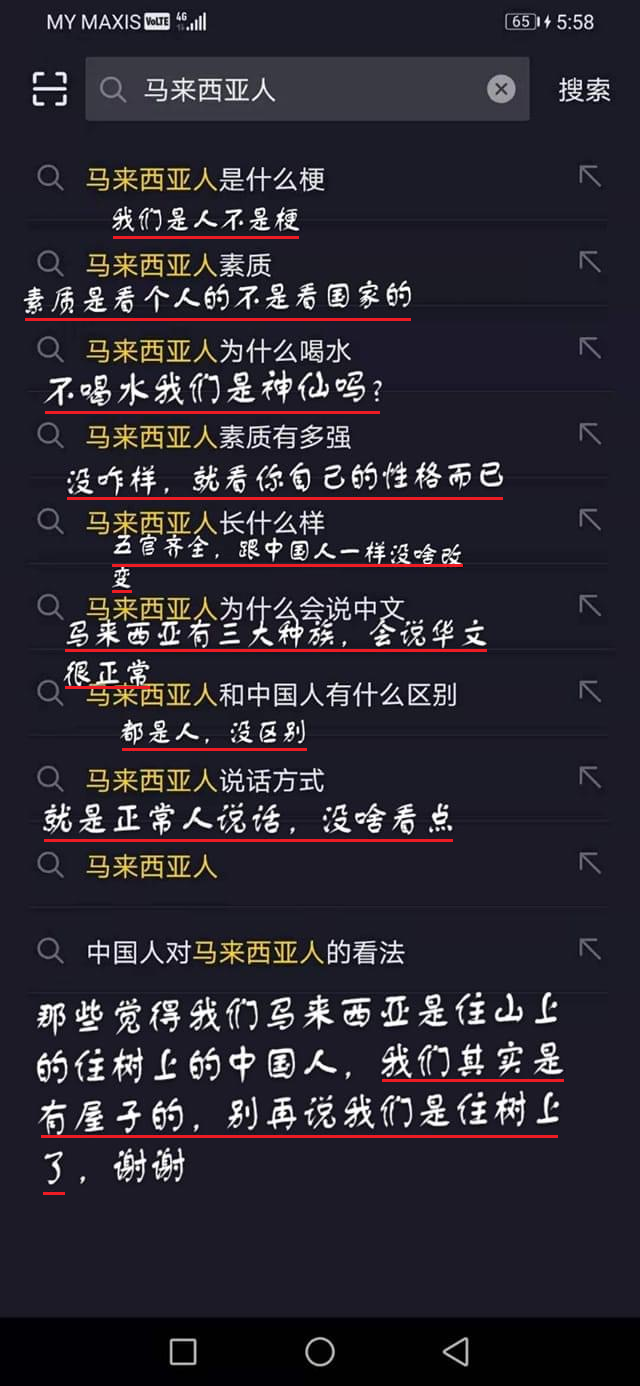Open the suggestion 中国人对马来西亚人的看法
This screenshot has width=640, height=1386.
point(245,952)
